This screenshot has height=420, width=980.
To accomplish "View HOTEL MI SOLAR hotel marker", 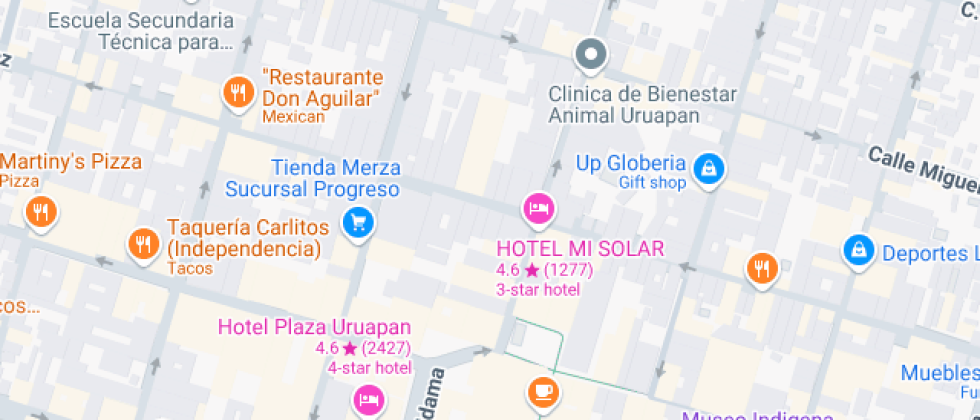I will click(538, 209).
